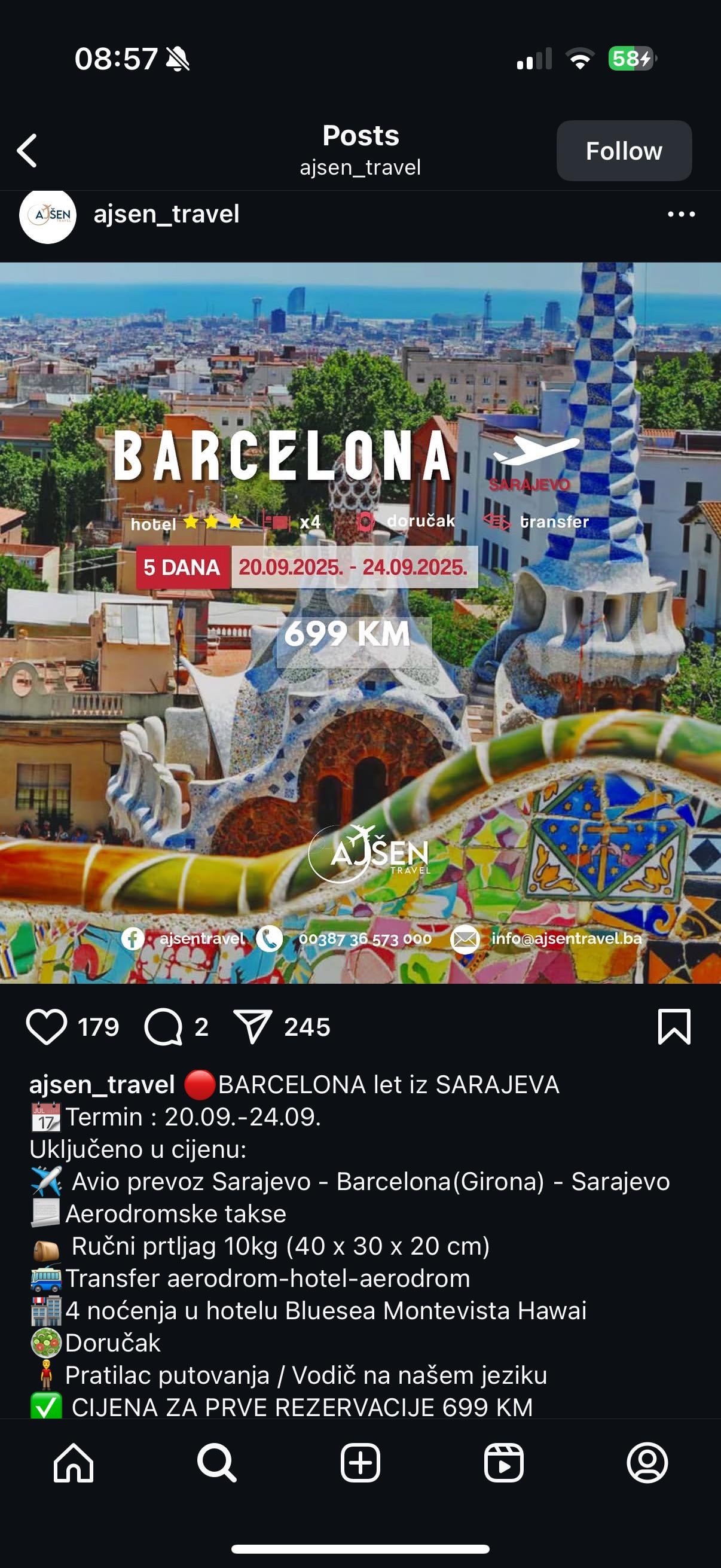Open the ajsen_travel profile picture
The width and height of the screenshot is (721, 1568).
coord(47,215)
